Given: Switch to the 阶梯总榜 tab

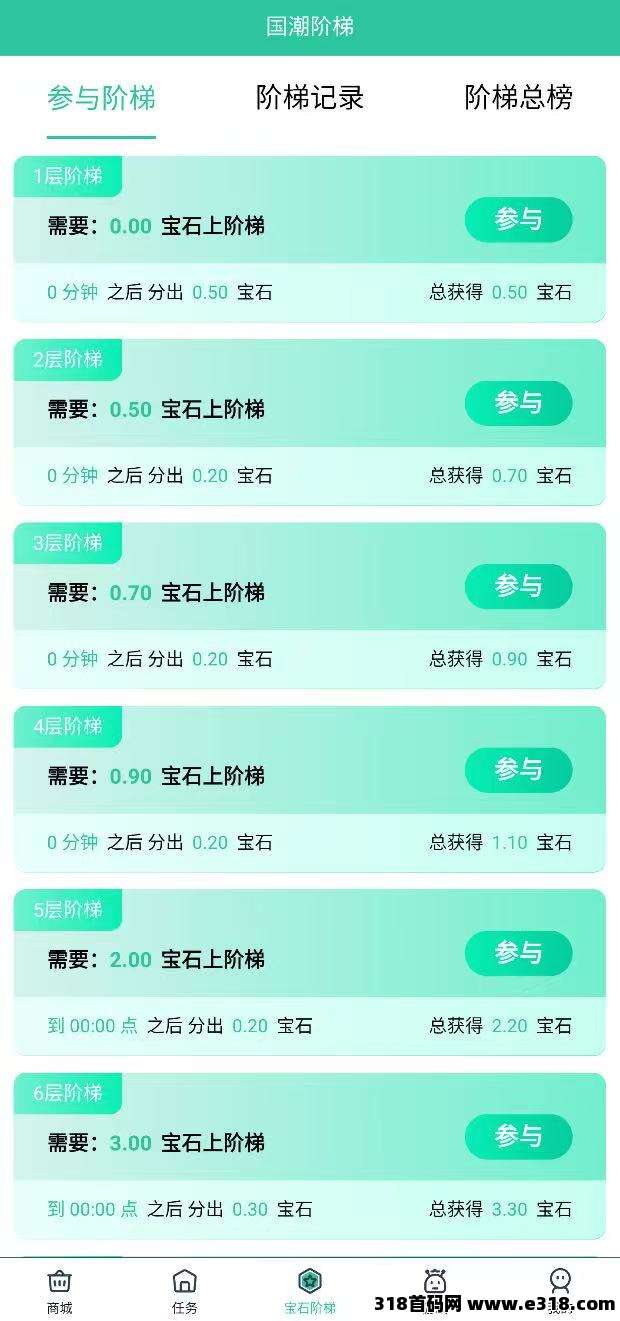Looking at the screenshot, I should click(518, 98).
